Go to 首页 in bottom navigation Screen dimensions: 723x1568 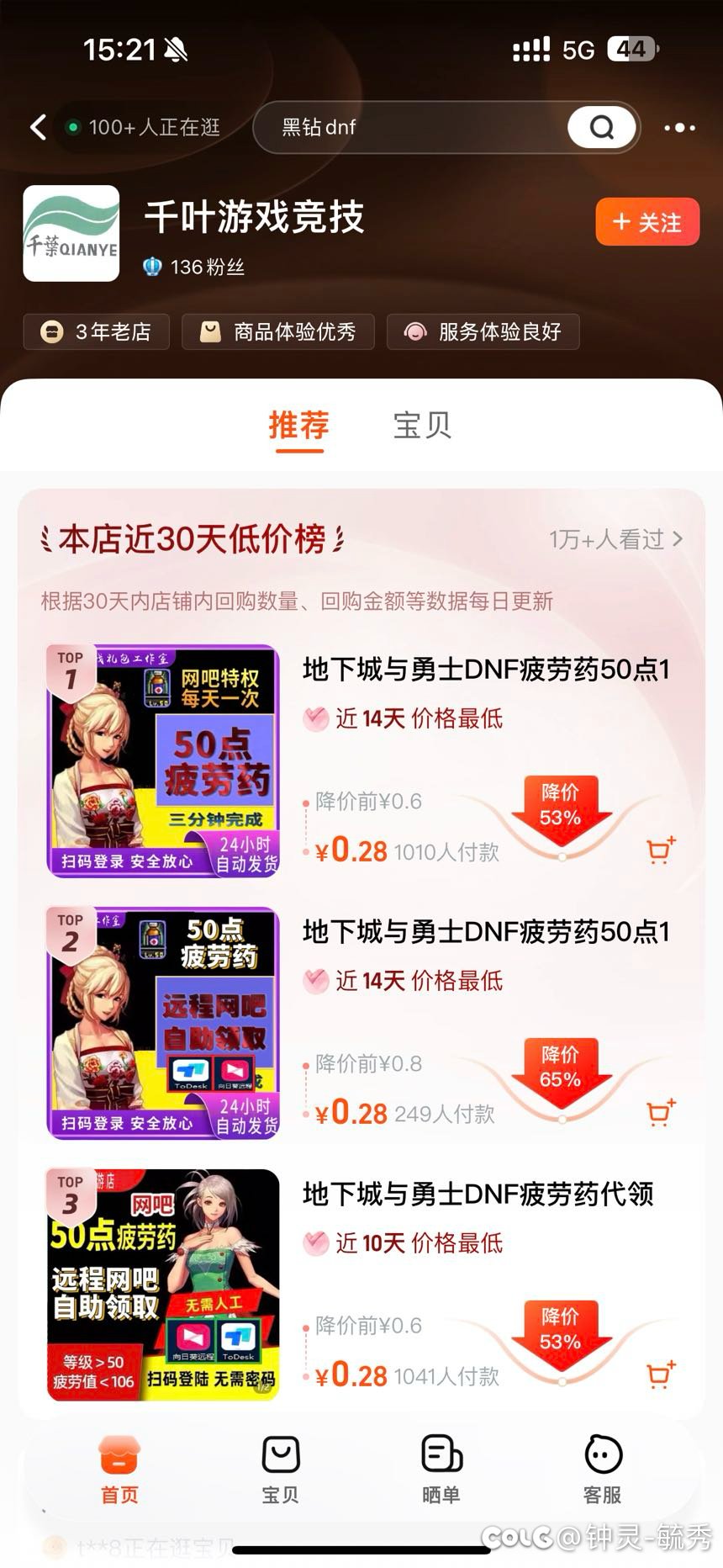click(119, 1470)
